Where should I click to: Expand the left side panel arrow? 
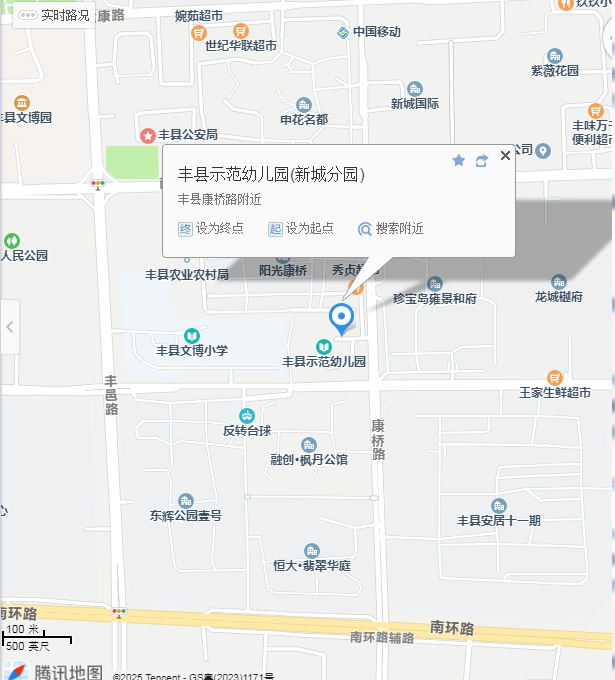[9, 327]
